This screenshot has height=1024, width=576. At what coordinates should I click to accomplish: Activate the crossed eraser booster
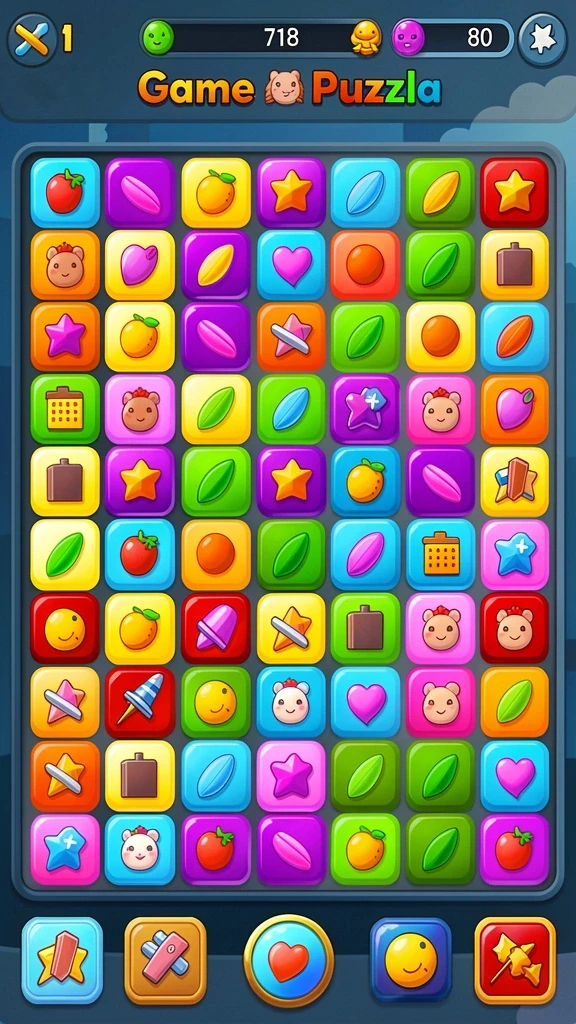[165, 959]
